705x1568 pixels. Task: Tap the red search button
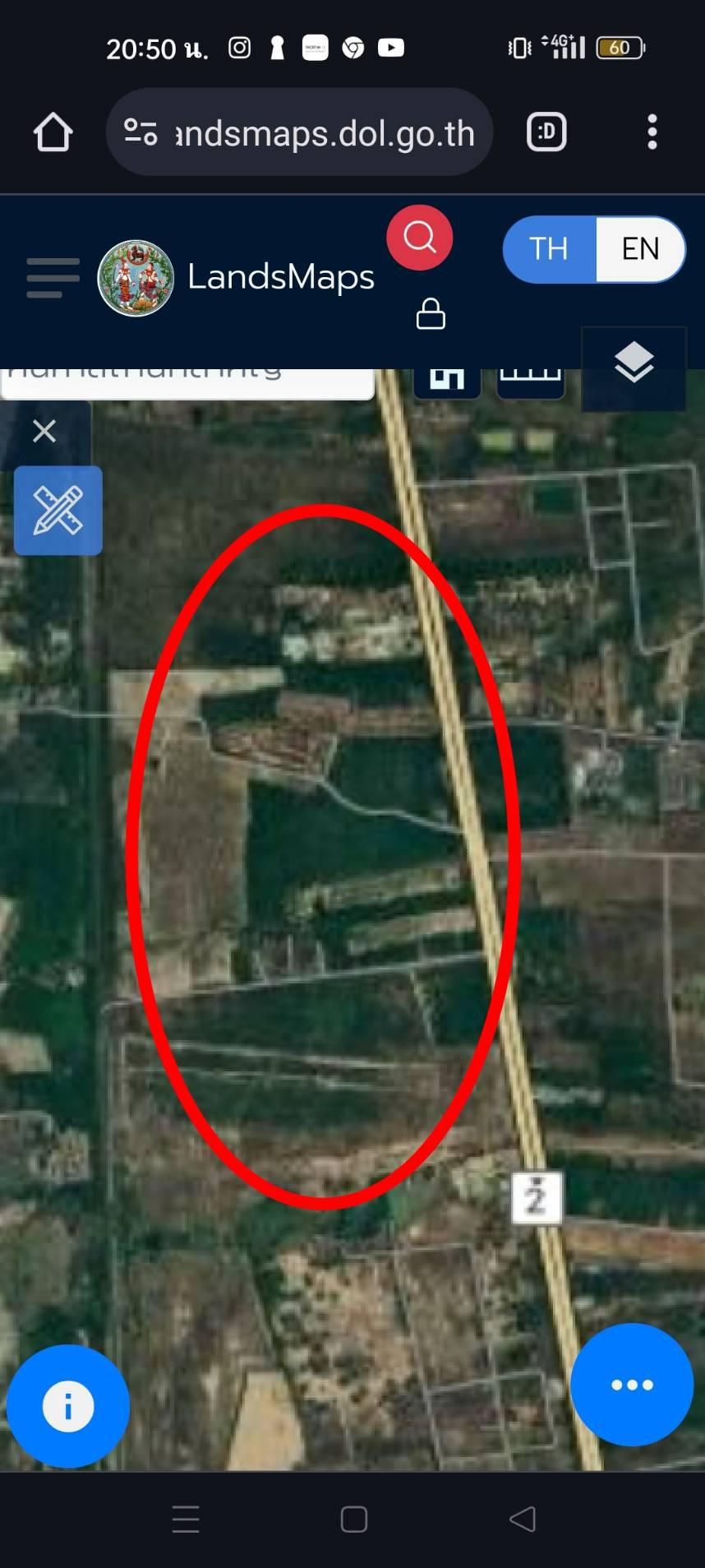click(420, 238)
